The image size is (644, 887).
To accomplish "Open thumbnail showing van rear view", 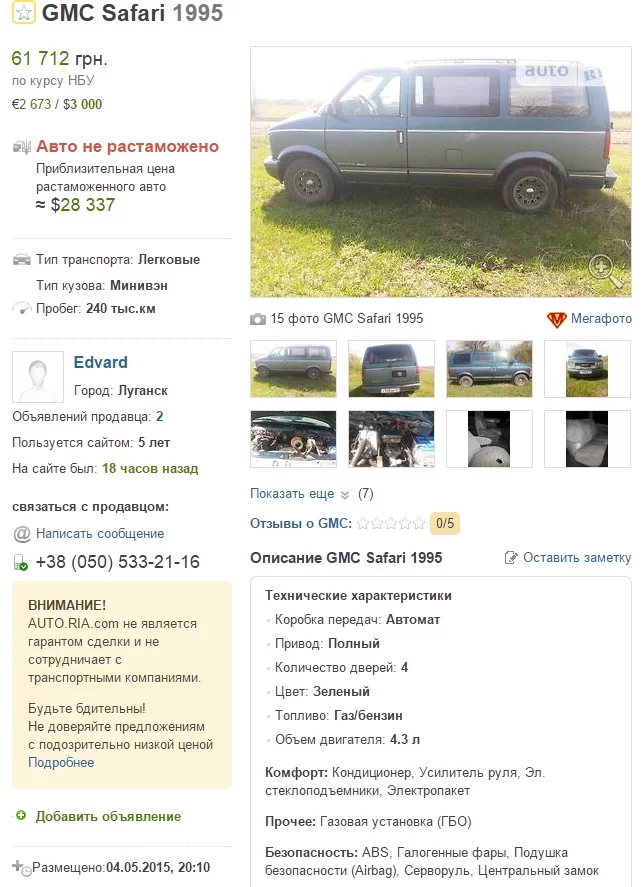I will pos(391,369).
